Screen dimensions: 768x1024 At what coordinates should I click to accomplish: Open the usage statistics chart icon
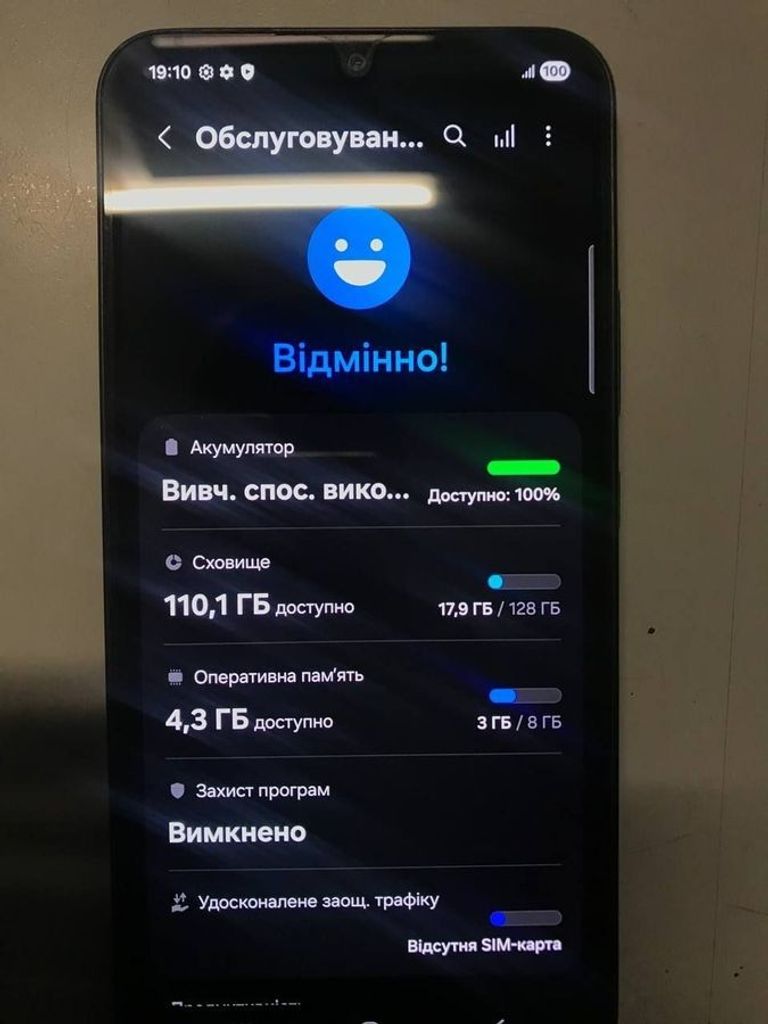(x=503, y=135)
